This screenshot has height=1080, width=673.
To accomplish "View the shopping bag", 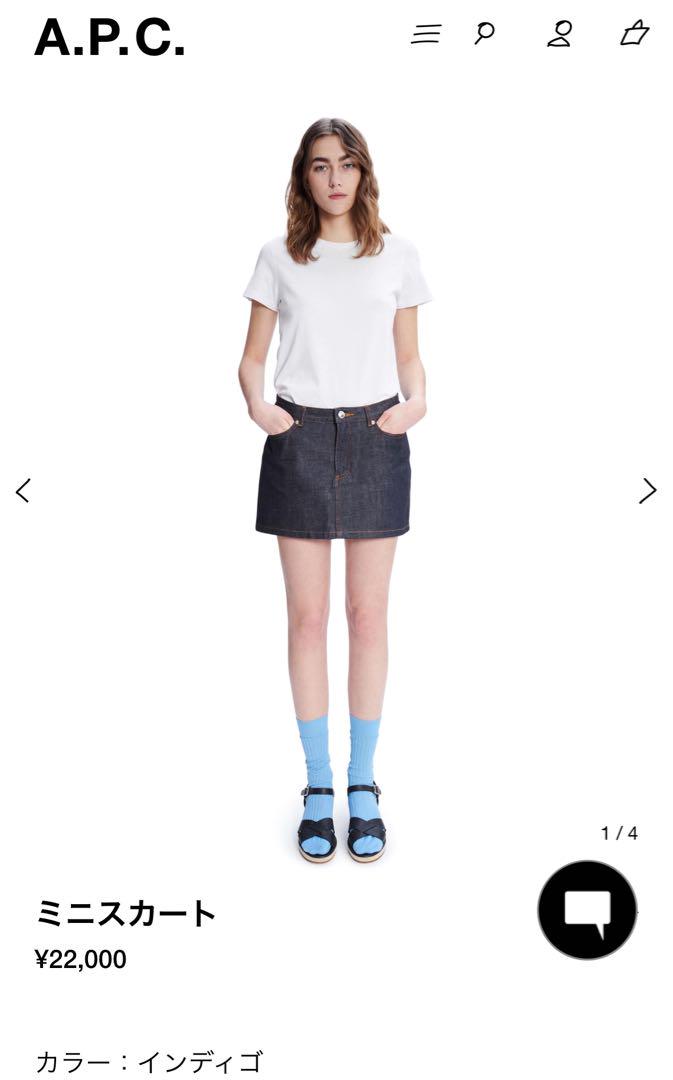I will pos(634,33).
